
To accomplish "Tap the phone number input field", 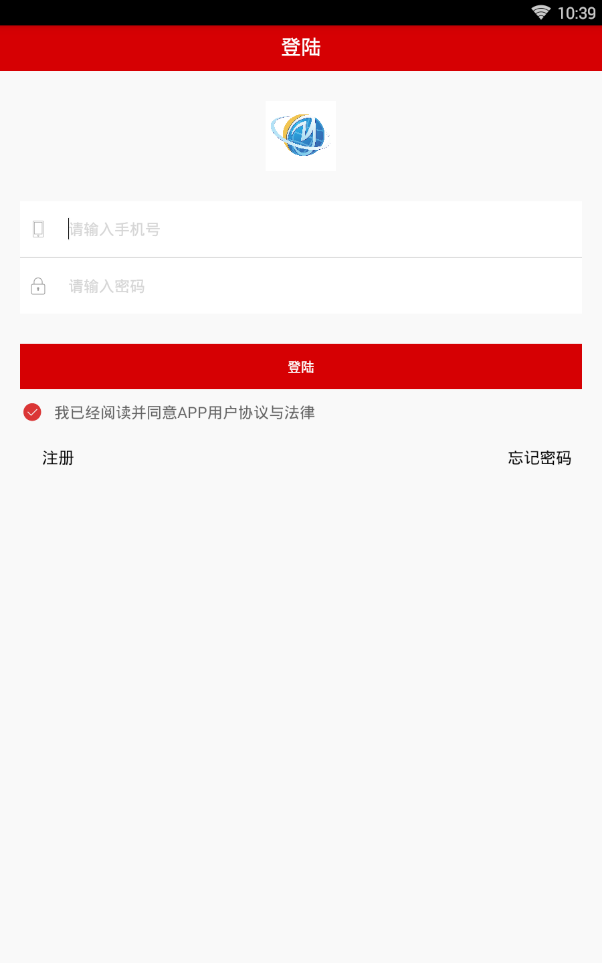I will tap(320, 229).
